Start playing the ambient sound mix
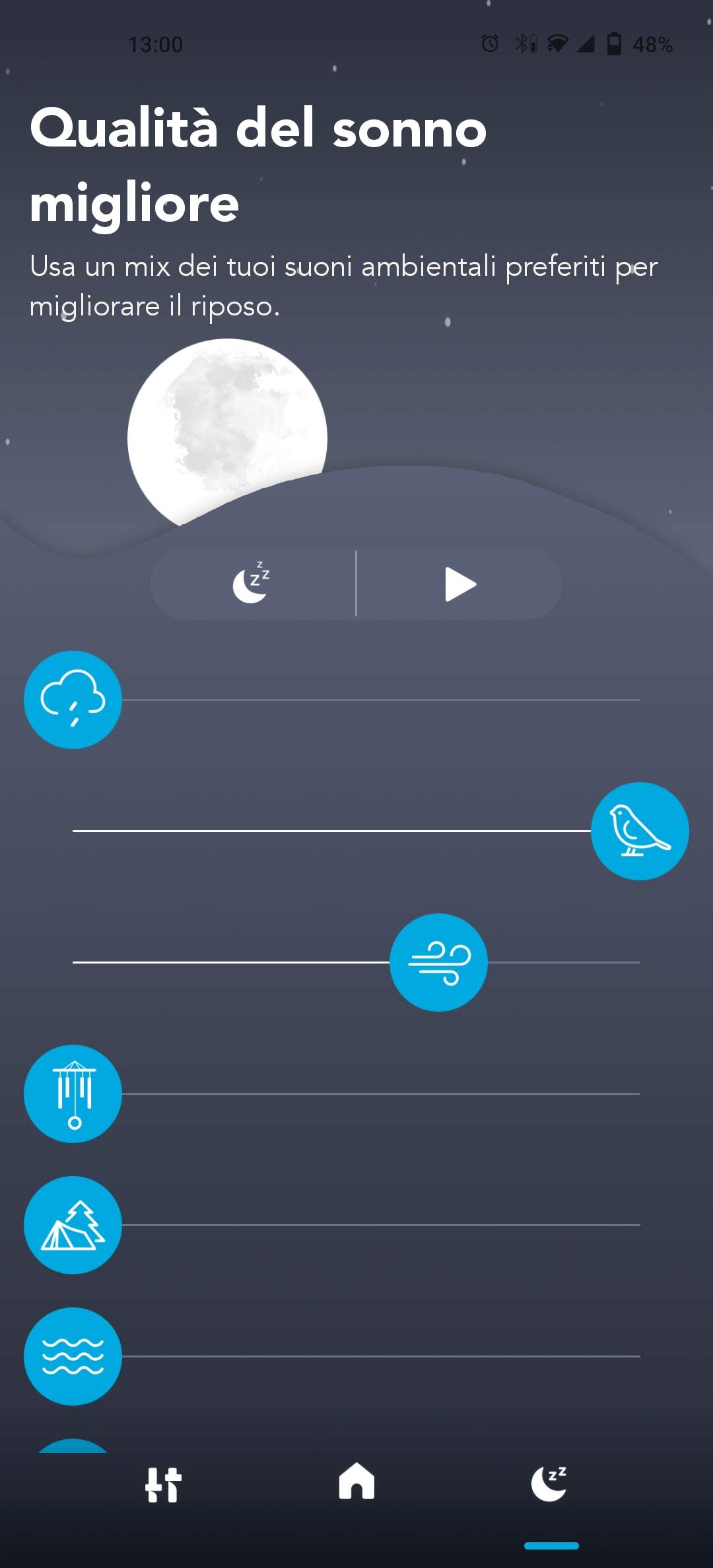Viewport: 713px width, 1568px height. coord(460,584)
